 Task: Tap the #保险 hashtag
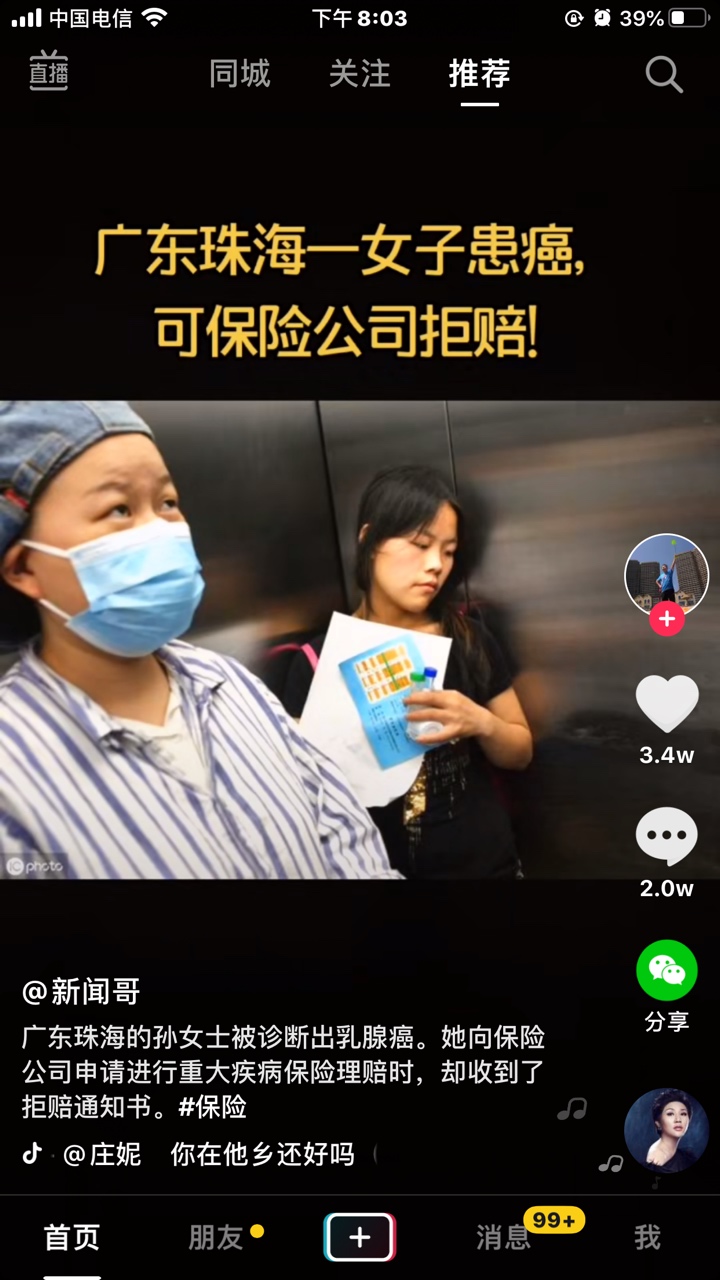pyautogui.click(x=212, y=1107)
